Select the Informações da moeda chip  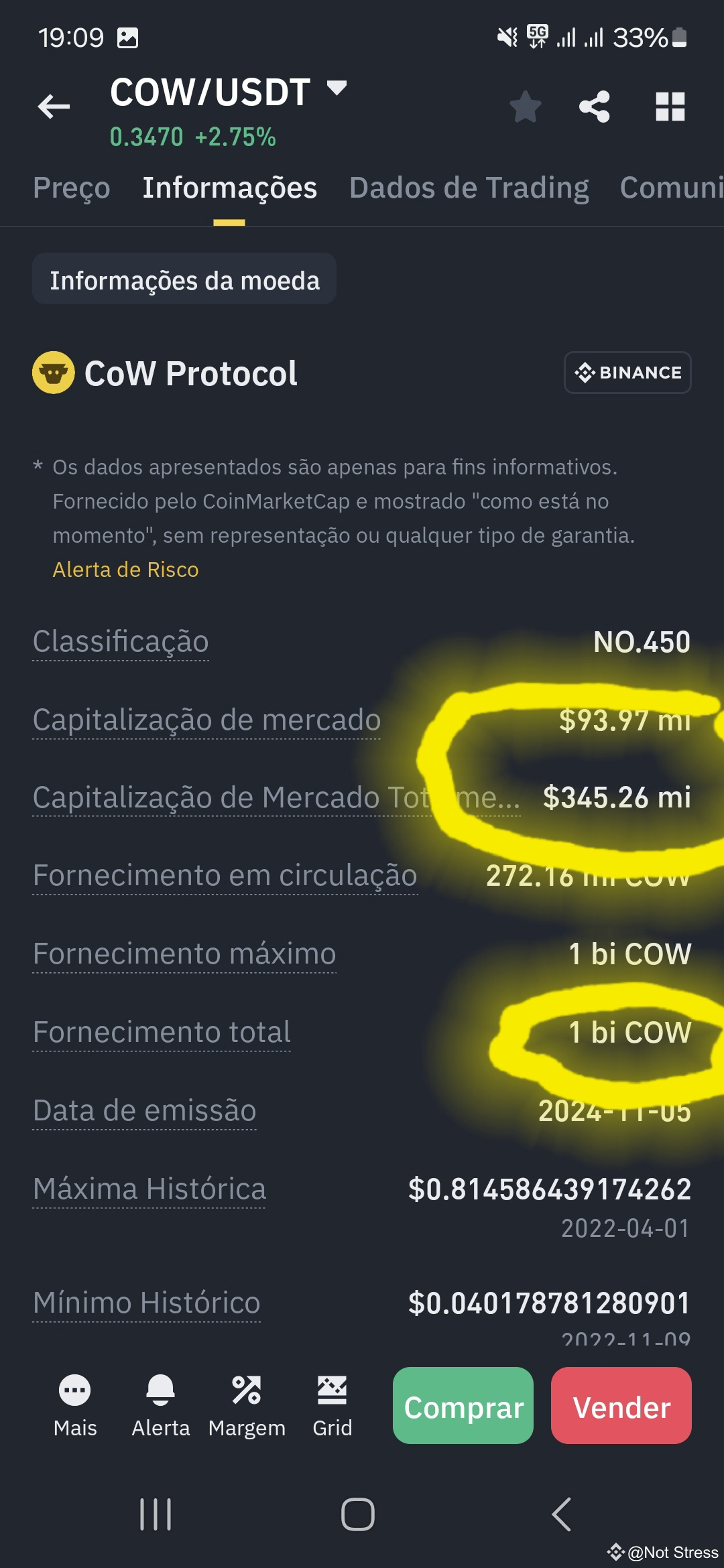click(185, 279)
